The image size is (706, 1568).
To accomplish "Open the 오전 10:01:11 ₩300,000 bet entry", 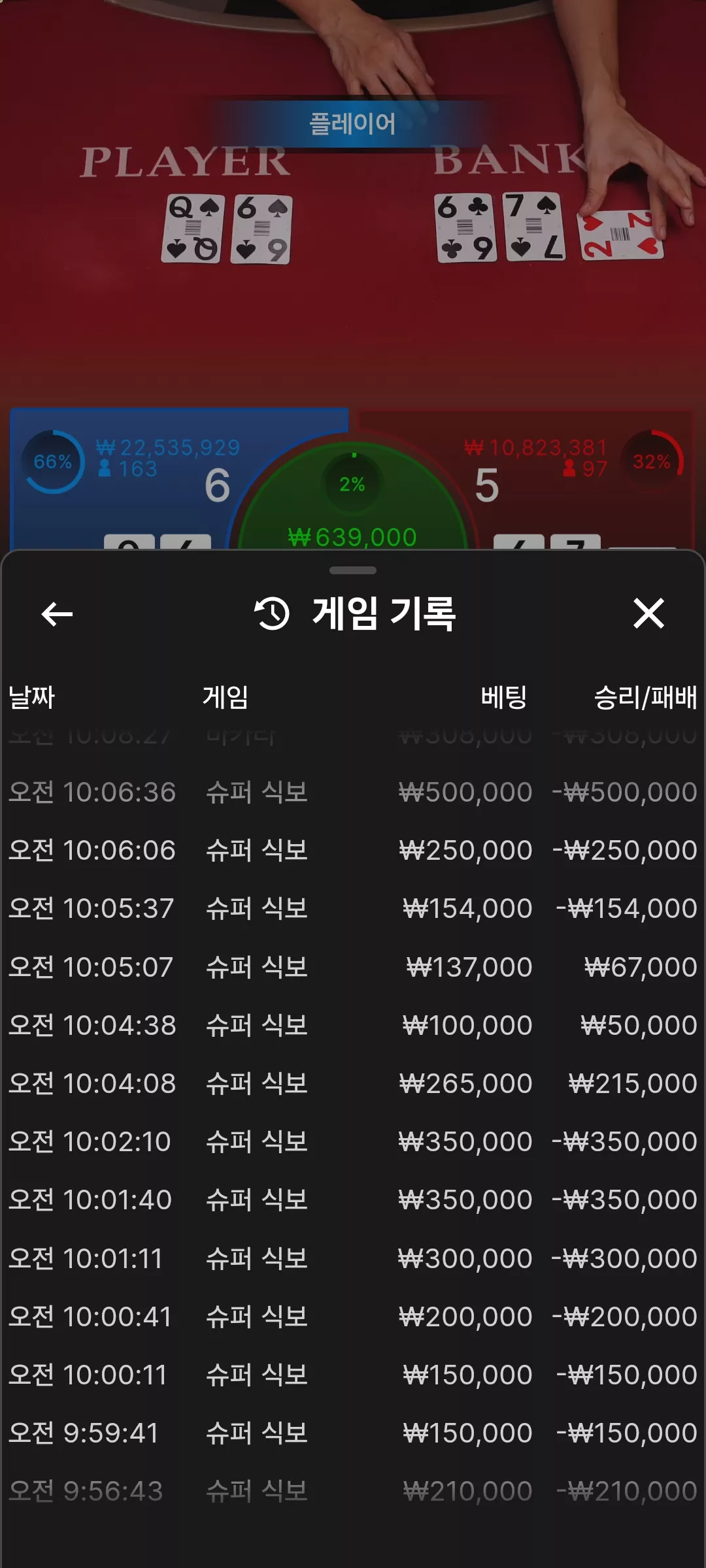I will tap(353, 1258).
